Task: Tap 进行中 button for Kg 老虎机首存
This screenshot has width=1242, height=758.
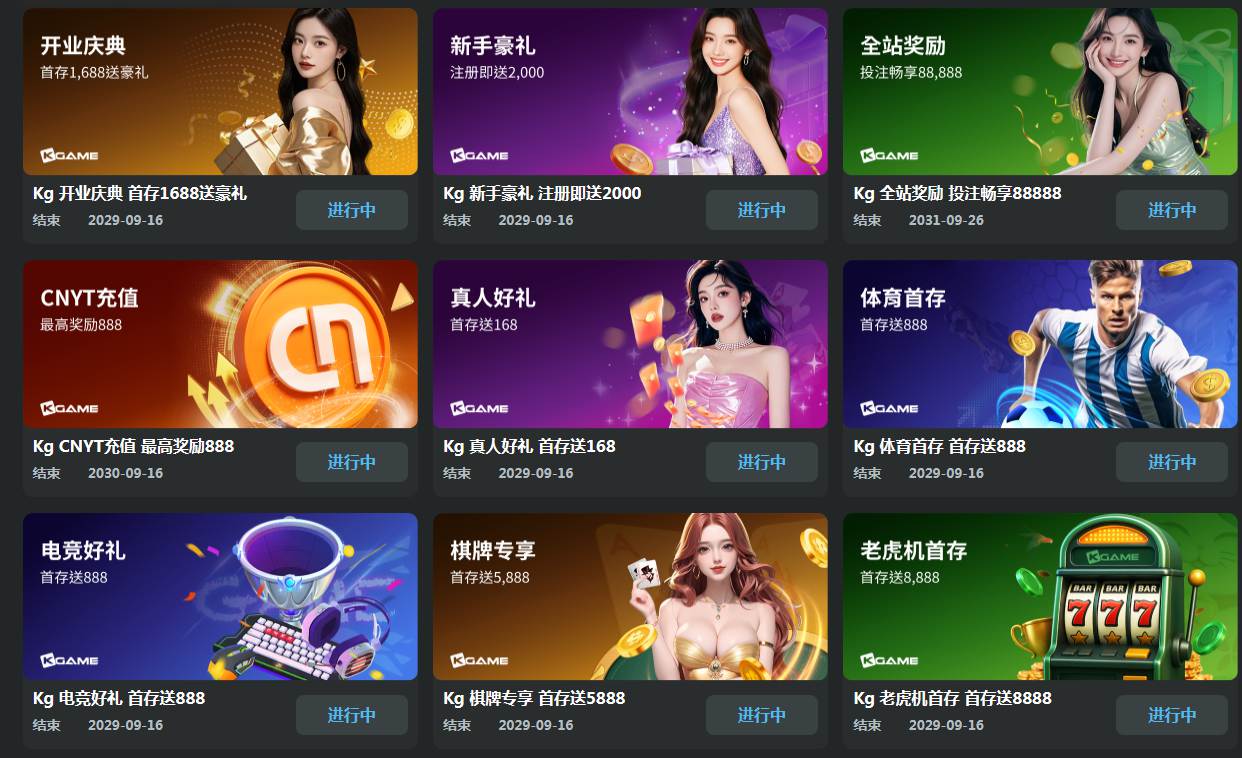Action: coord(1171,715)
